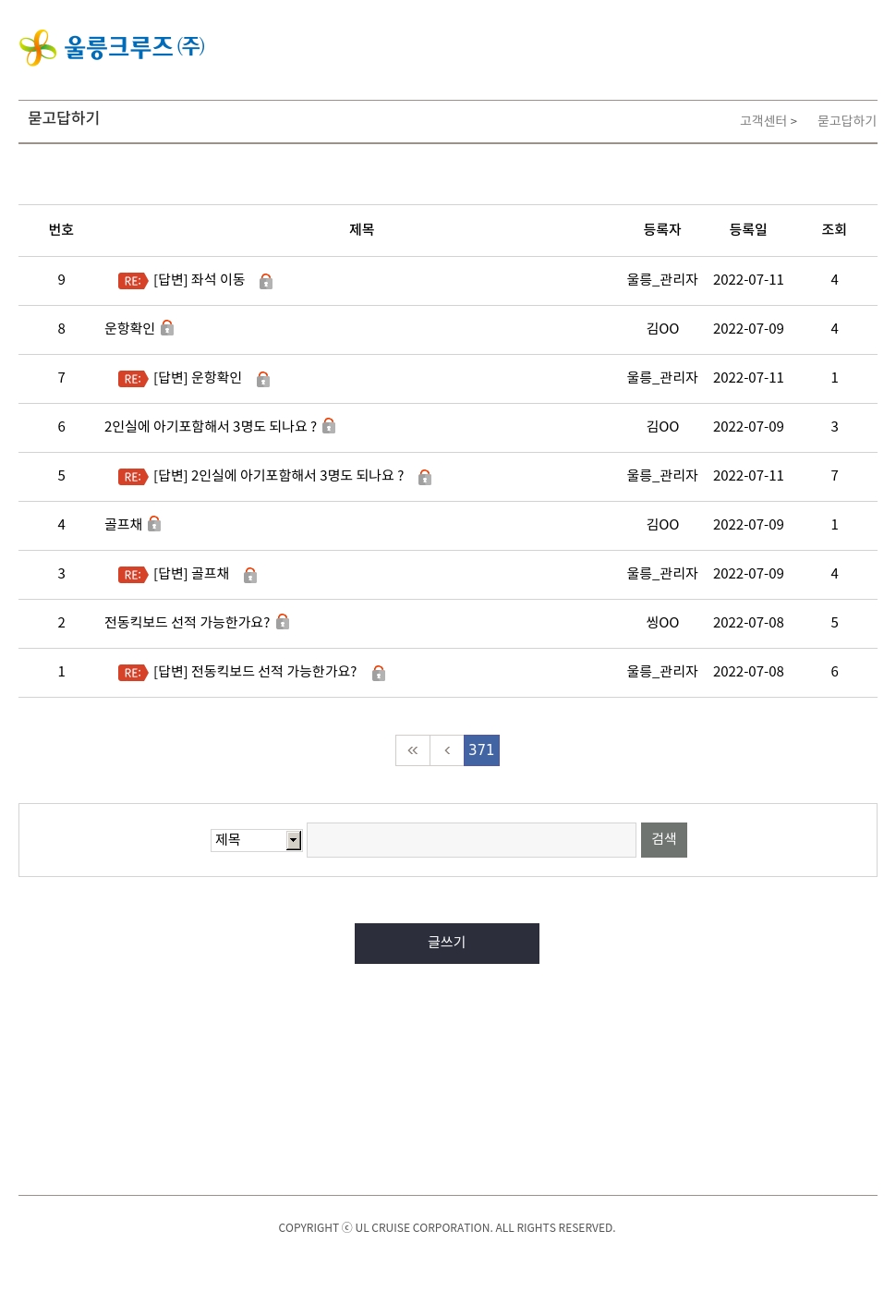The image size is (896, 1316).
Task: Open the reply '[답변] 골프채'
Action: (191, 574)
